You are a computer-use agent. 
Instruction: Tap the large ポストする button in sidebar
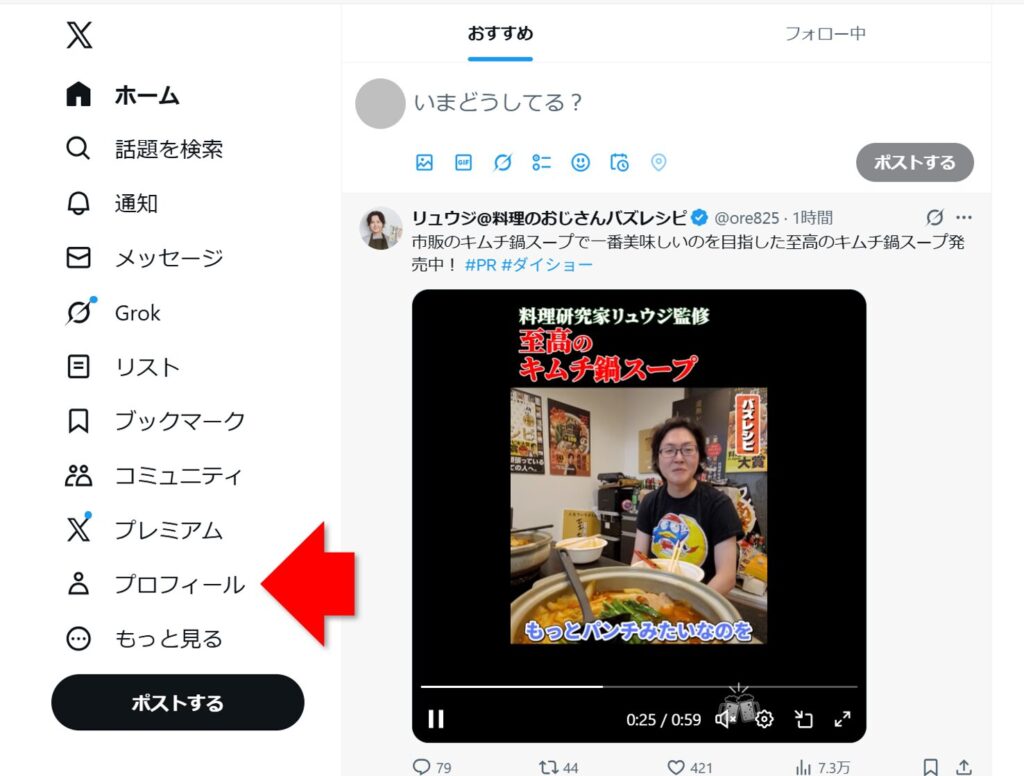click(x=177, y=702)
